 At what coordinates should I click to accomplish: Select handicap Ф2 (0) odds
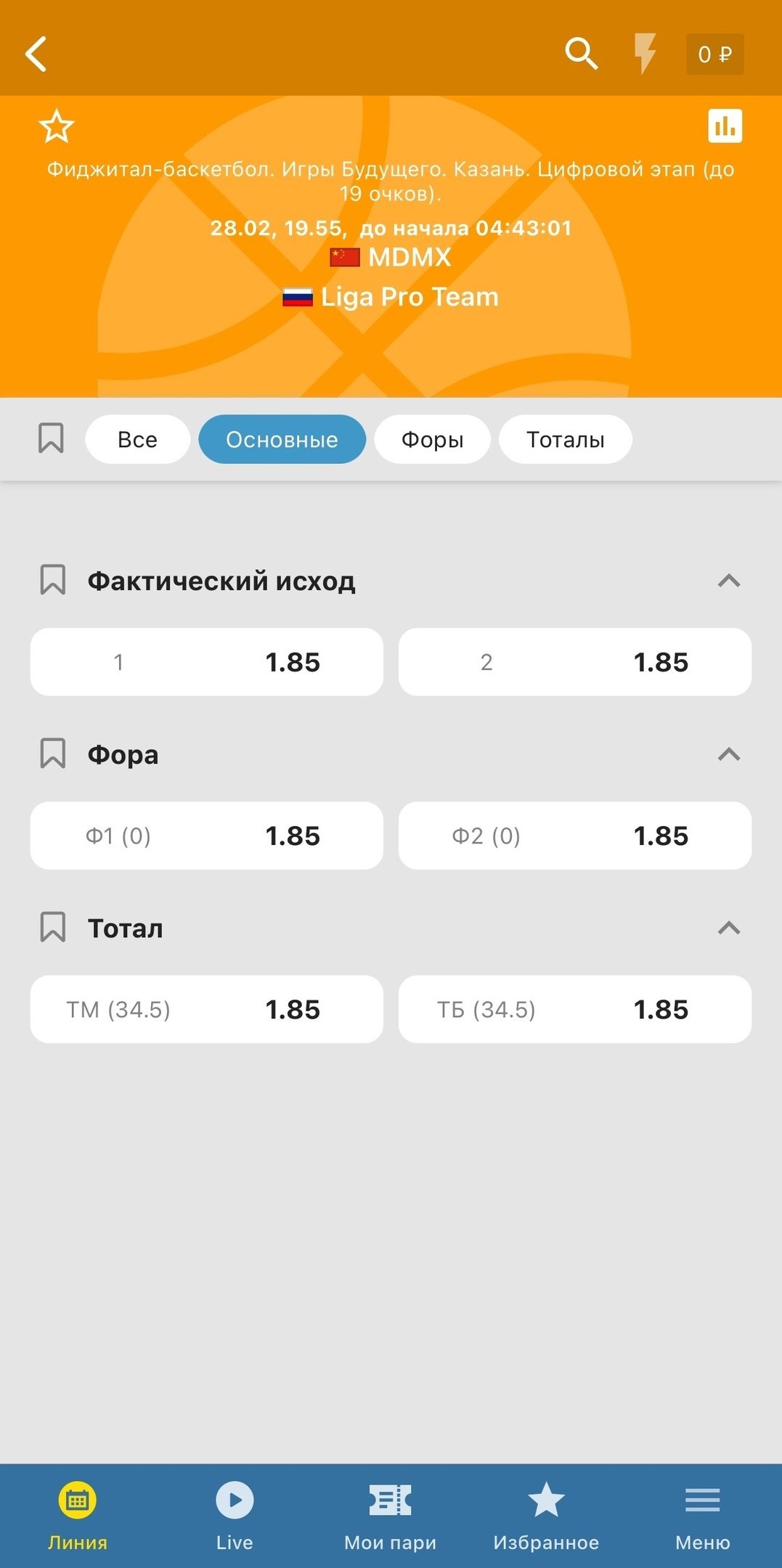pyautogui.click(x=574, y=836)
